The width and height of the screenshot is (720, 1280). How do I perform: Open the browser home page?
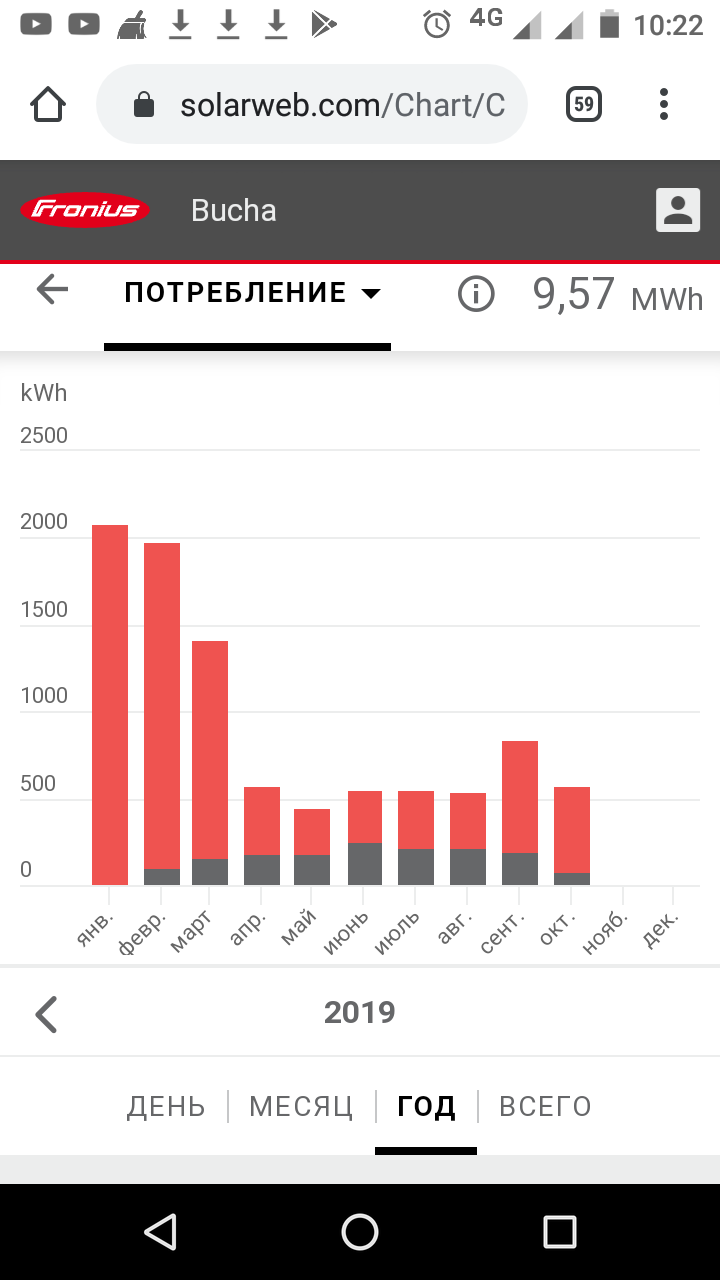48,104
